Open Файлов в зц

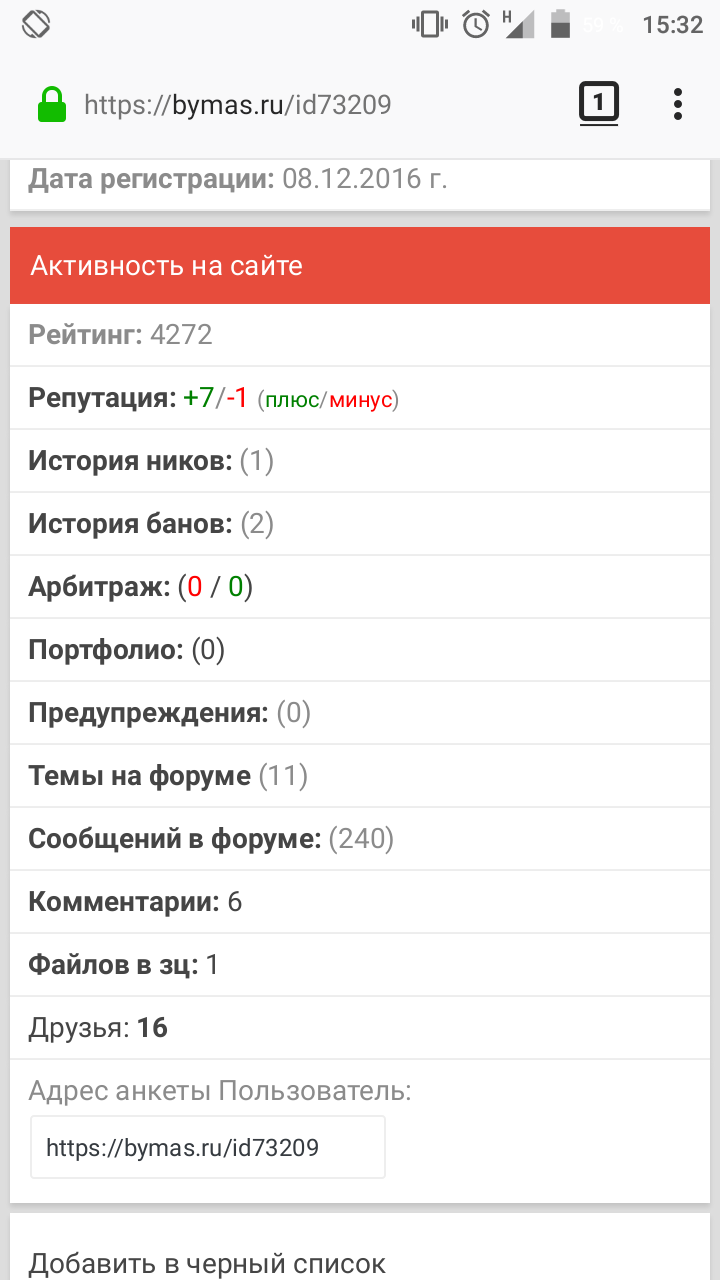122,965
